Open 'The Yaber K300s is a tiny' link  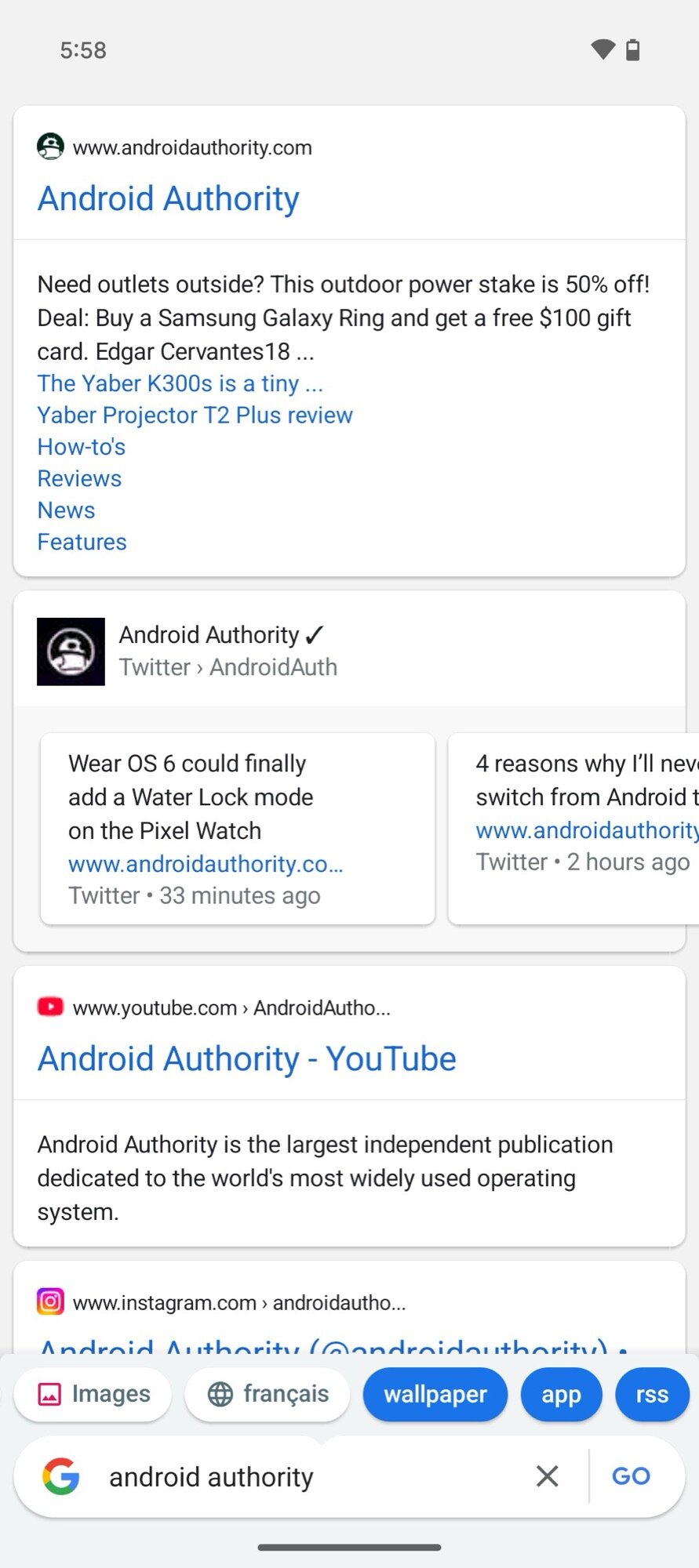[x=180, y=383]
